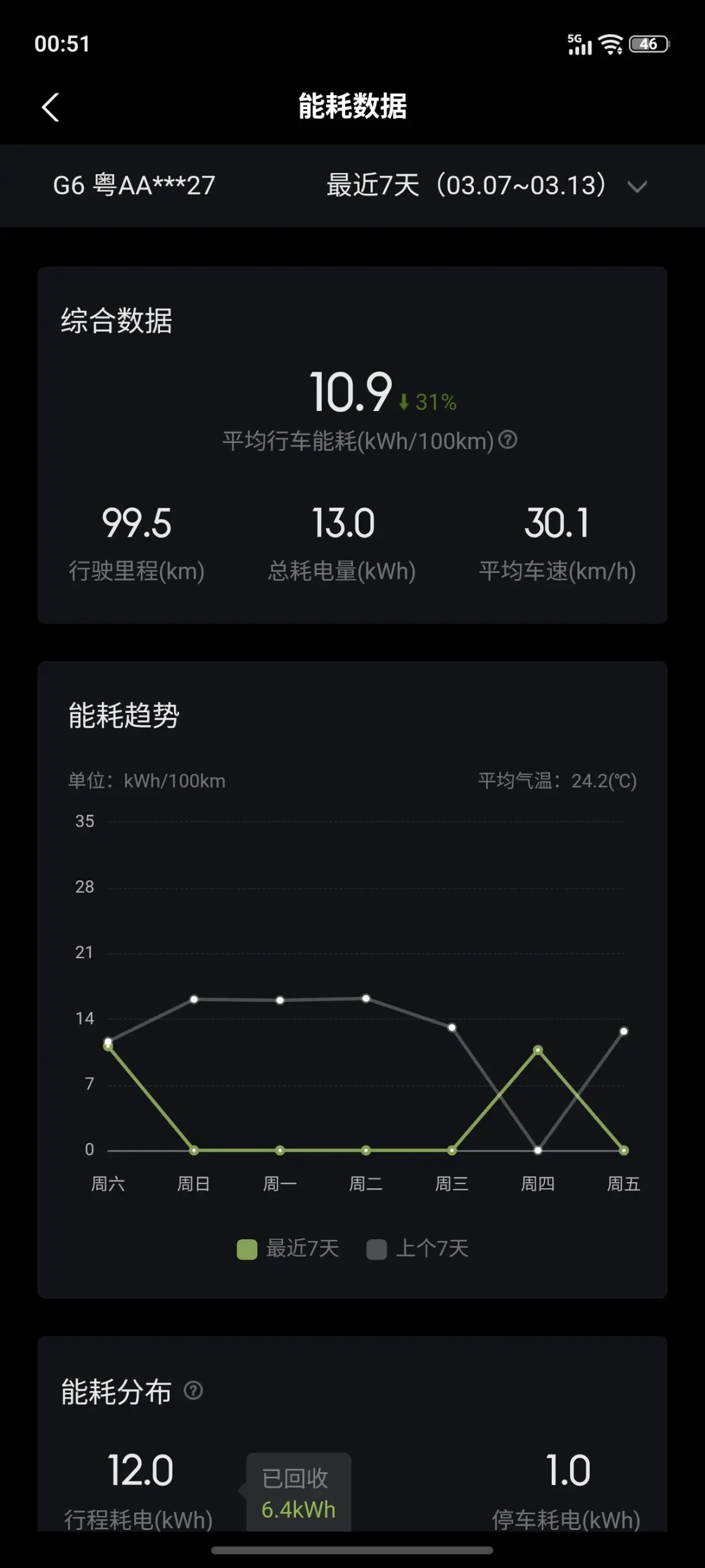Go back from the 能耗数据 page

pyautogui.click(x=50, y=107)
